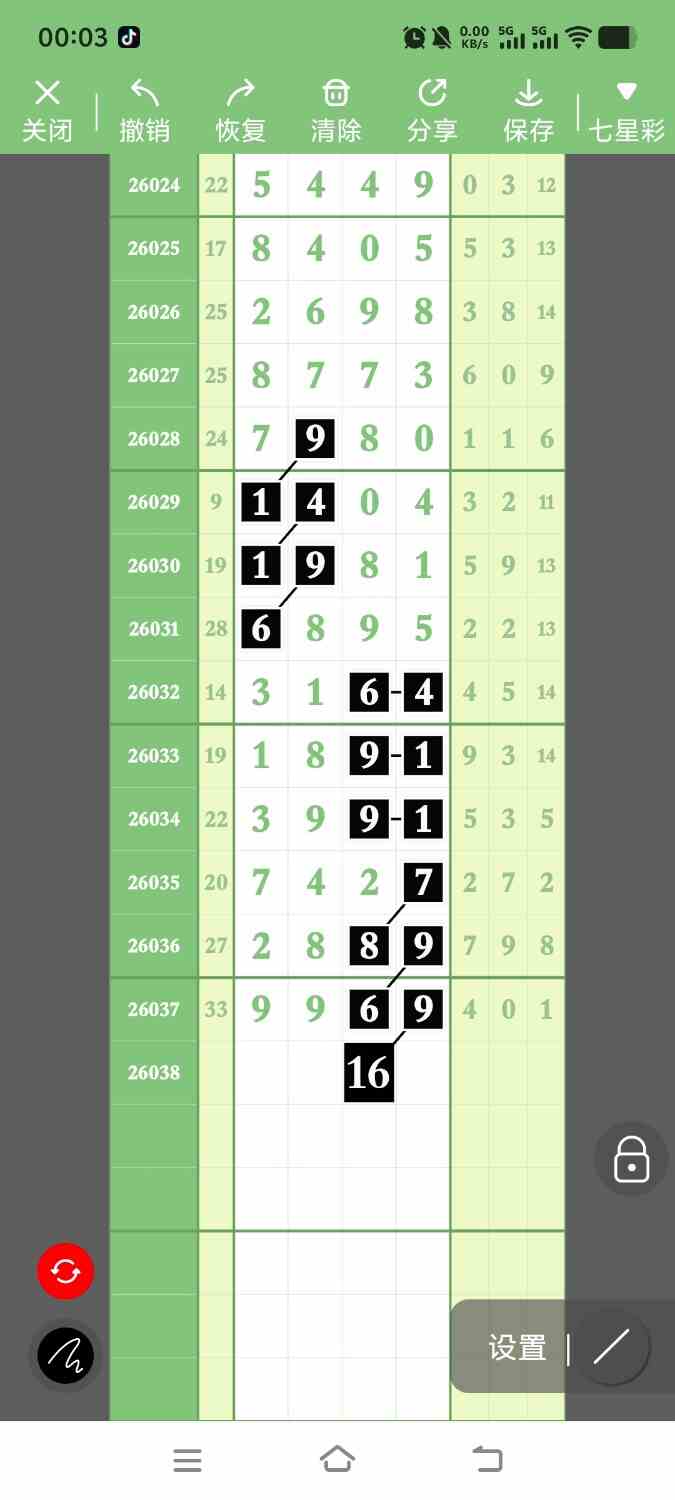Go to the phone home screen
The width and height of the screenshot is (675, 1500).
pos(337,1459)
